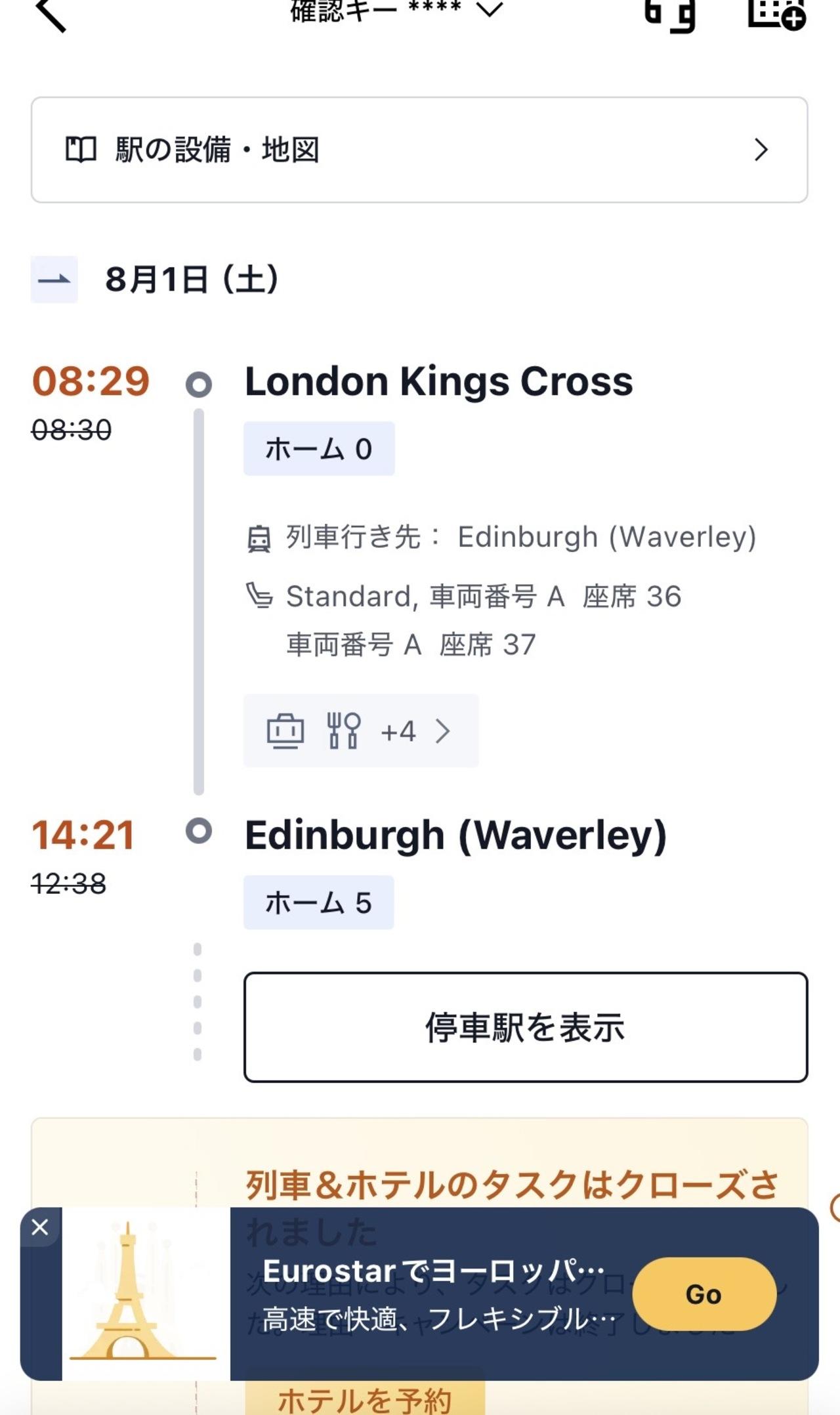The image size is (840, 1415).
Task: Expand the 確認キー dropdown
Action: coord(396,10)
